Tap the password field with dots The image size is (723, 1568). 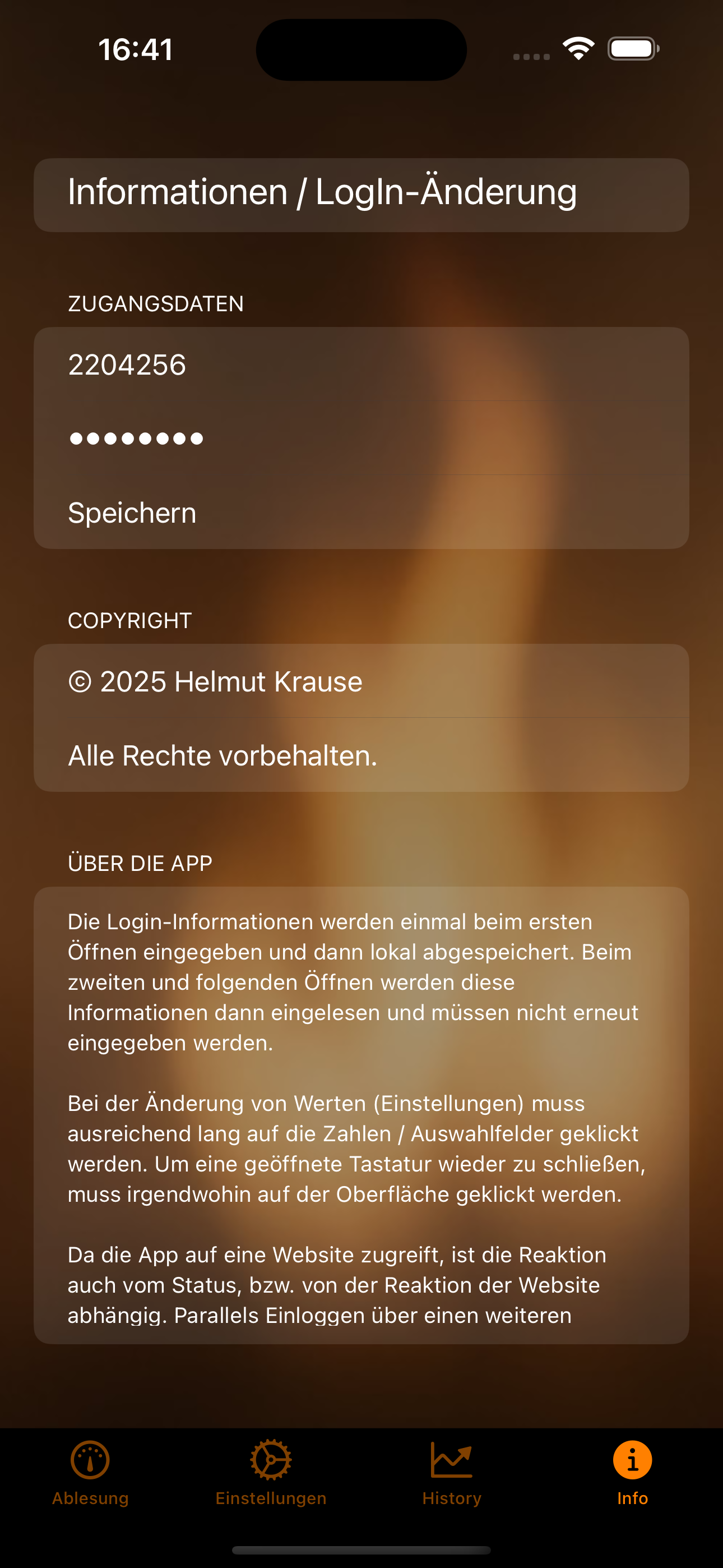[360, 438]
